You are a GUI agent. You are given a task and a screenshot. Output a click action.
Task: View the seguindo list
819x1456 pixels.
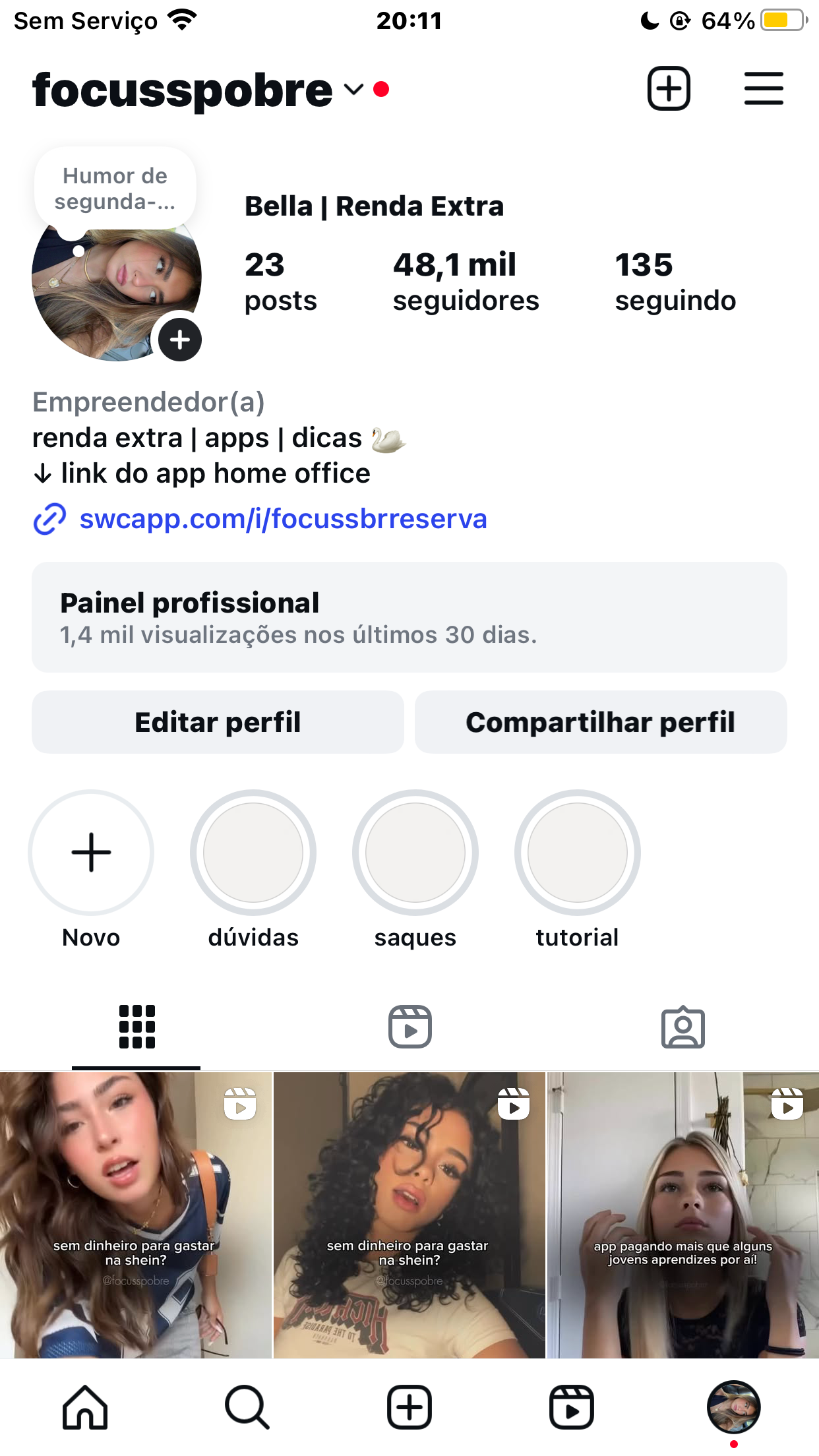pos(675,282)
